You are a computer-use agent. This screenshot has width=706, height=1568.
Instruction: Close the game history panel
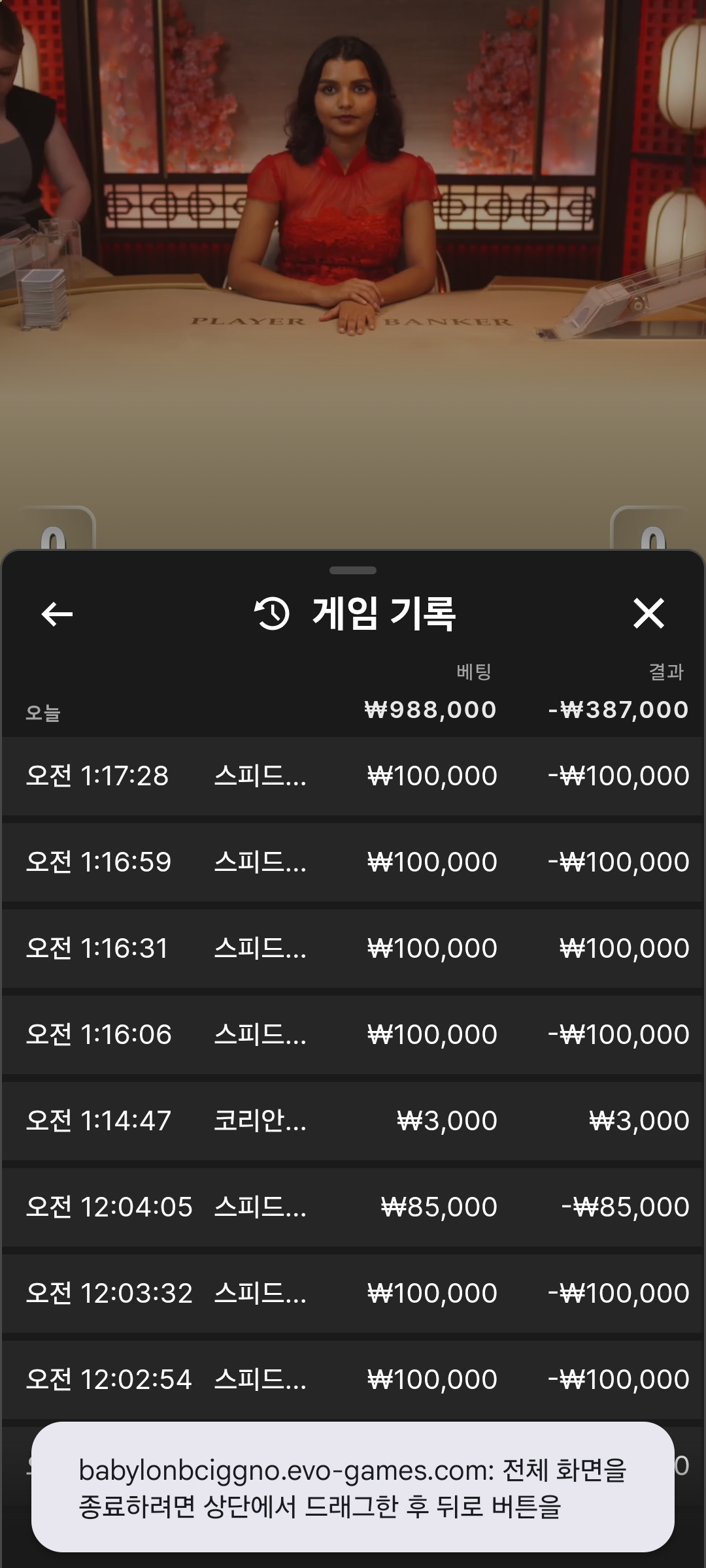(648, 613)
